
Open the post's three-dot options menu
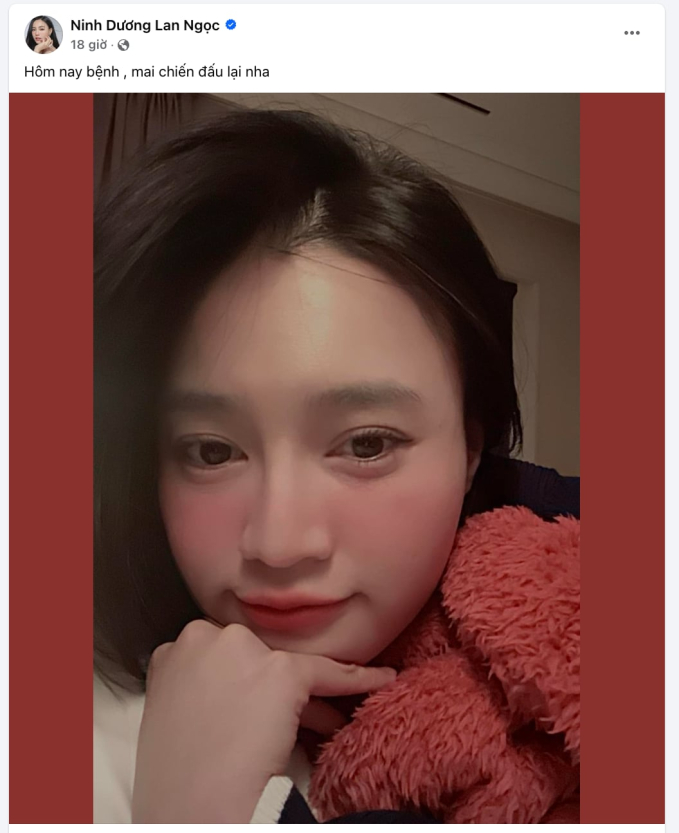point(631,33)
